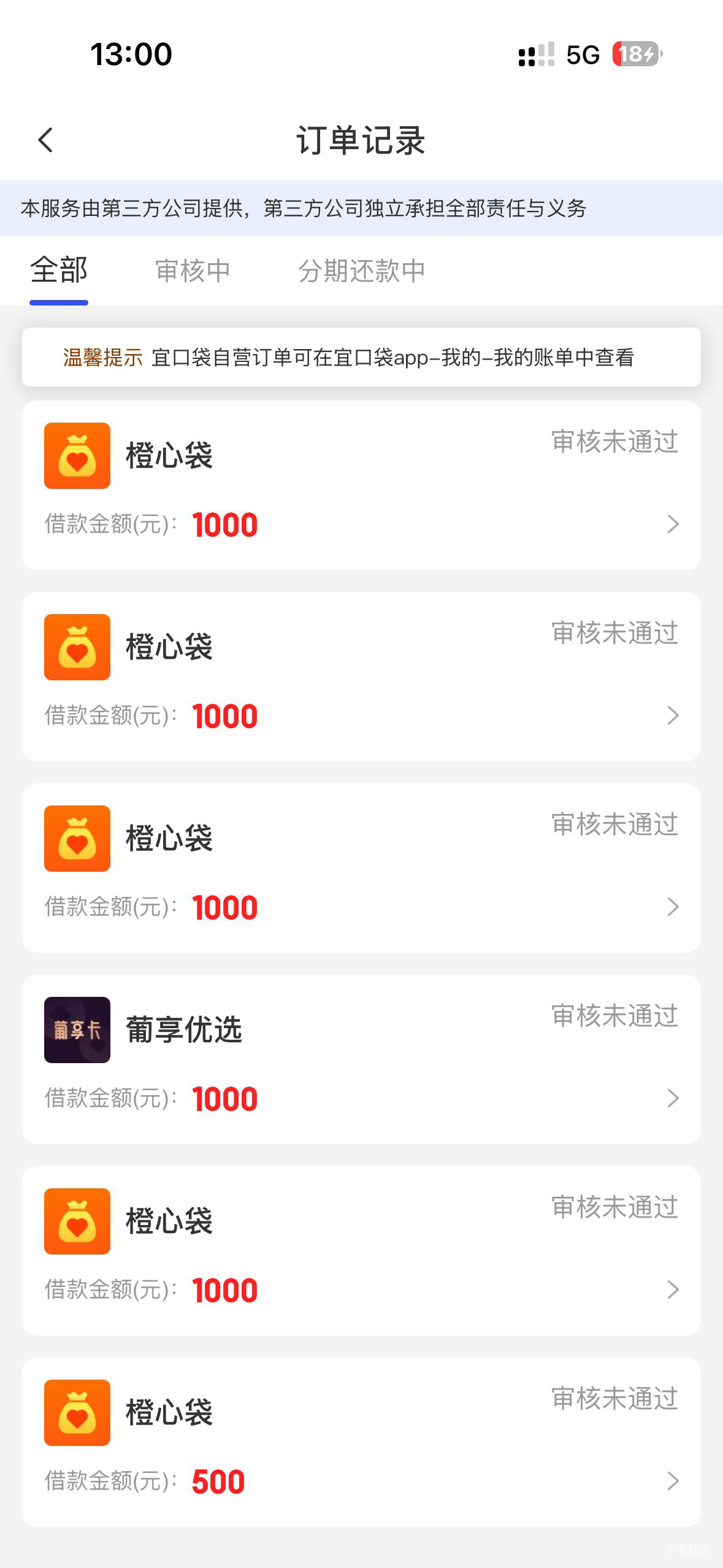Open the 橙心袋 order for 500 yuan
723x1568 pixels.
[361, 1442]
